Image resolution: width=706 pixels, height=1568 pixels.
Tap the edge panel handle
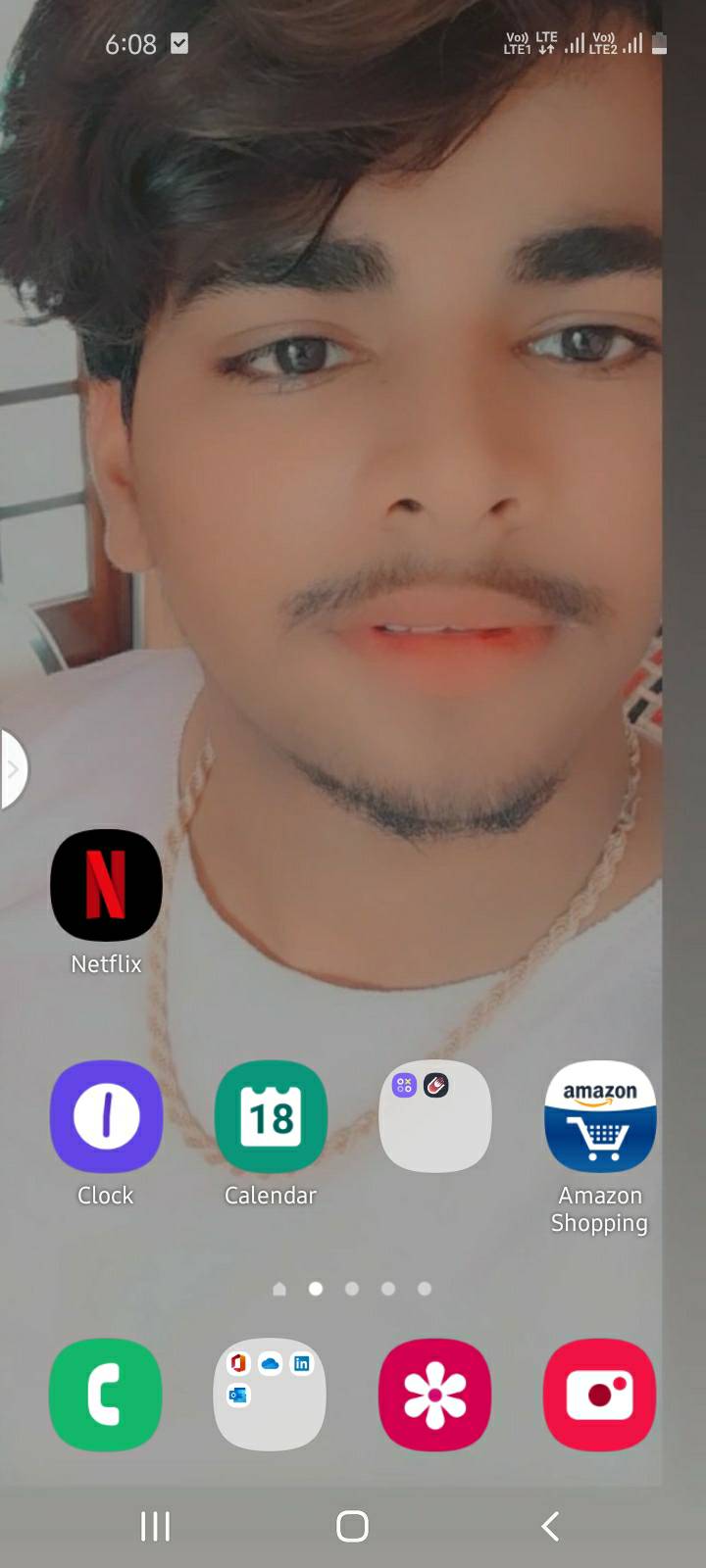(14, 769)
